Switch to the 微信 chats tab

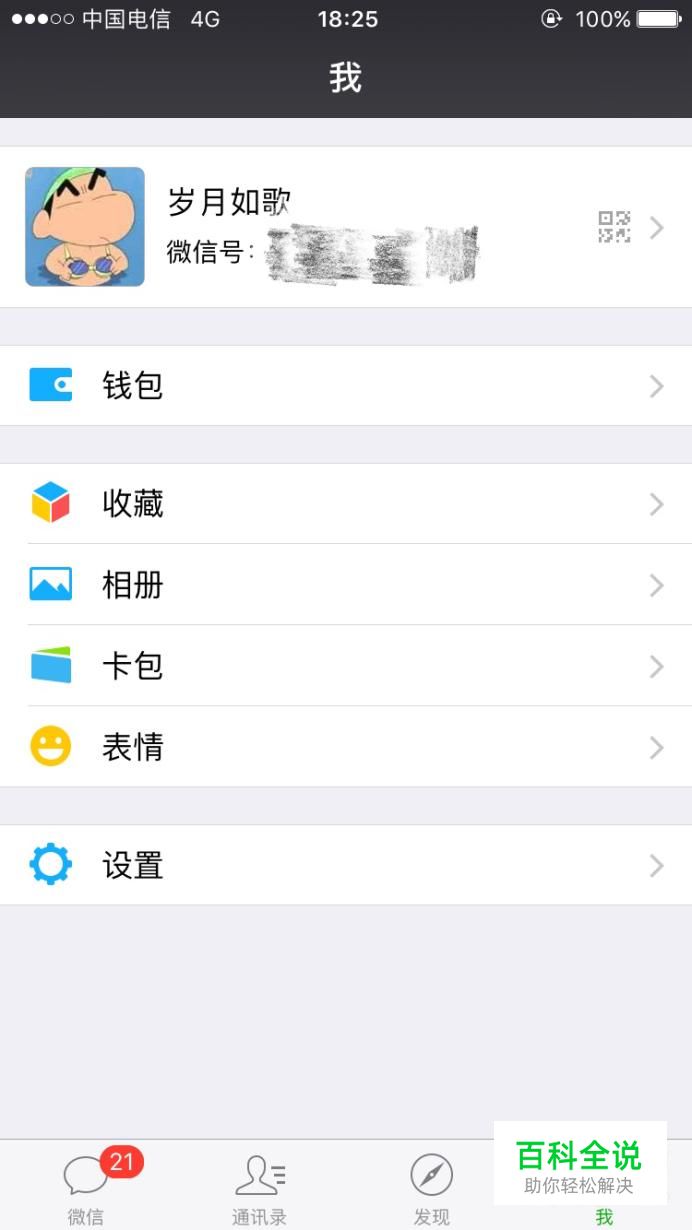coord(86,1186)
